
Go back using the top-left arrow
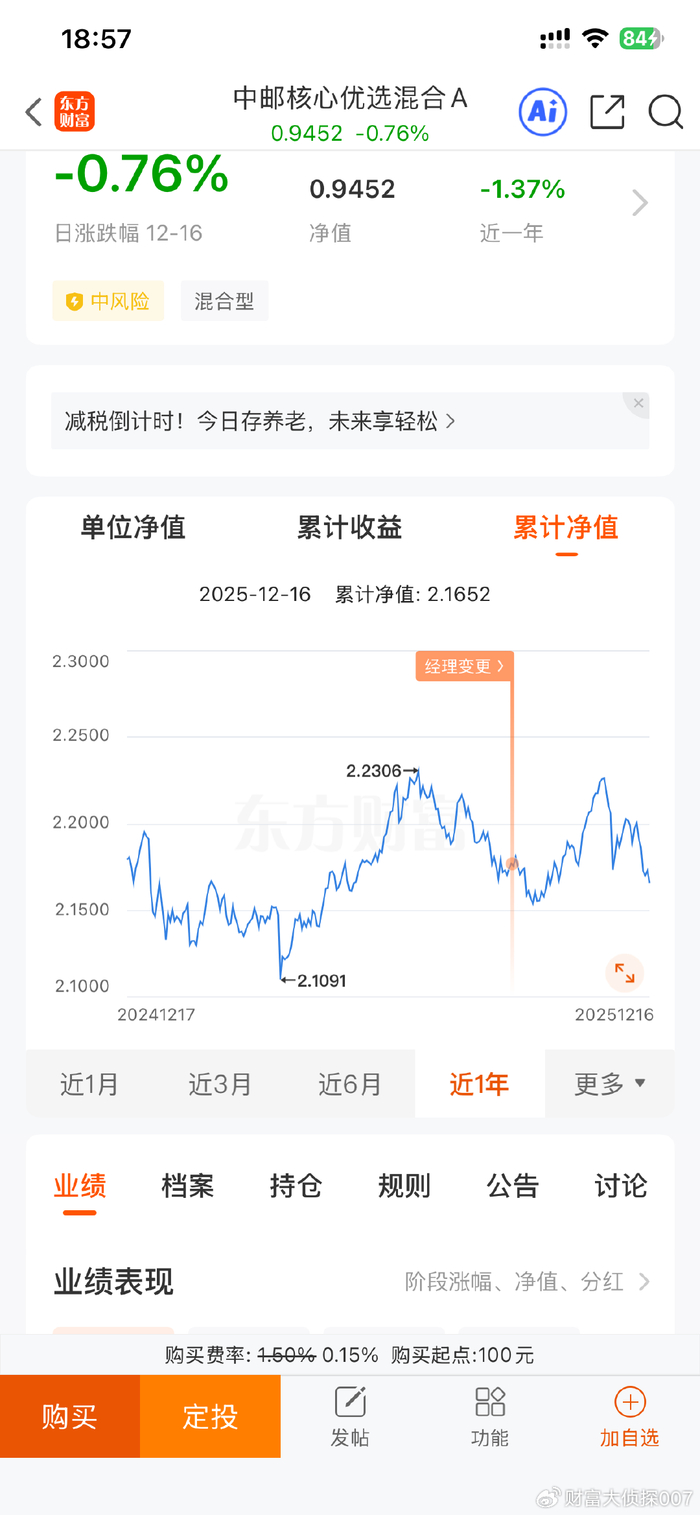coord(34,112)
